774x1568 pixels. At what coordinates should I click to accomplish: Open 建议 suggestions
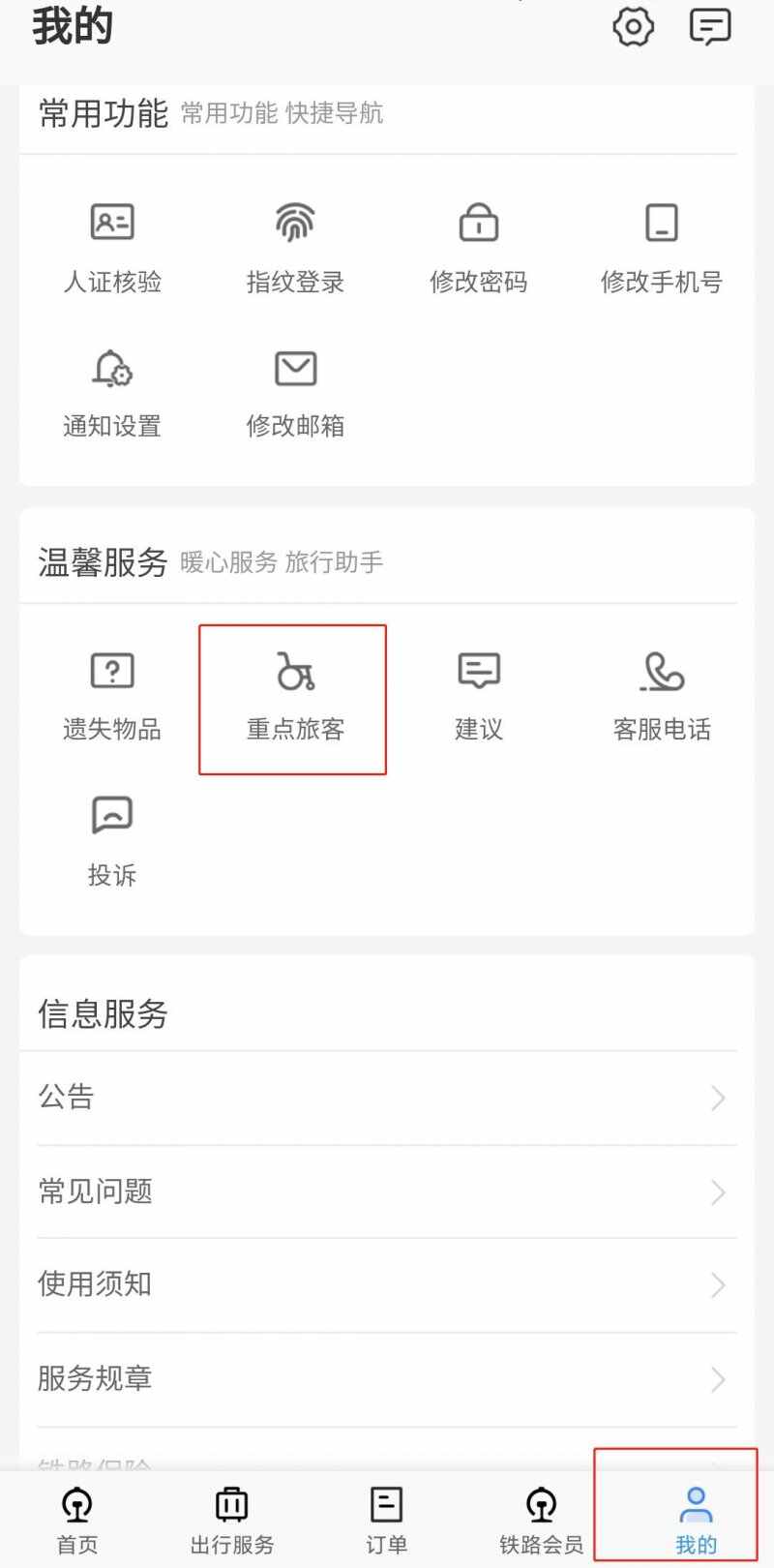(478, 695)
